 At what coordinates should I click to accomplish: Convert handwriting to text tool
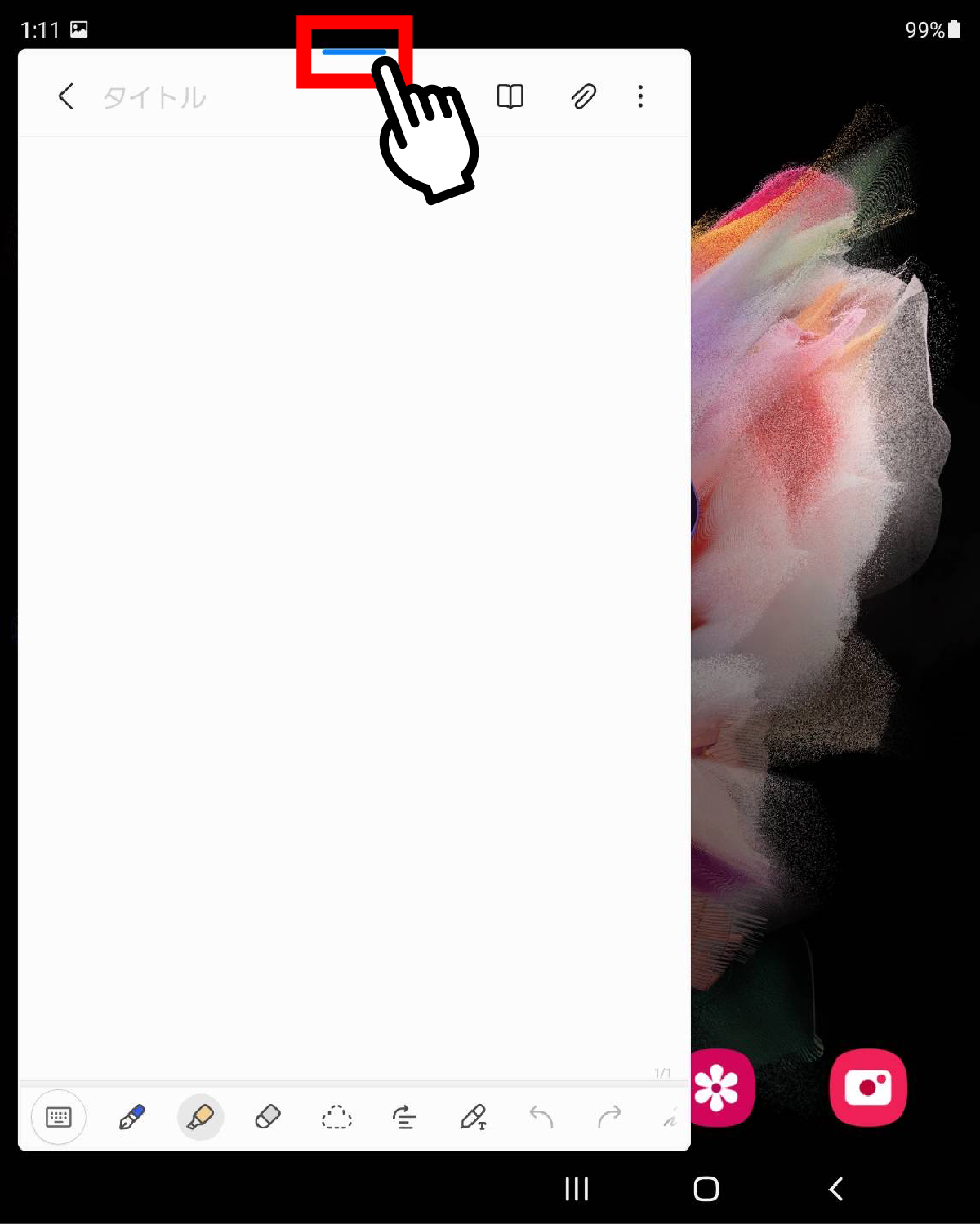473,1117
